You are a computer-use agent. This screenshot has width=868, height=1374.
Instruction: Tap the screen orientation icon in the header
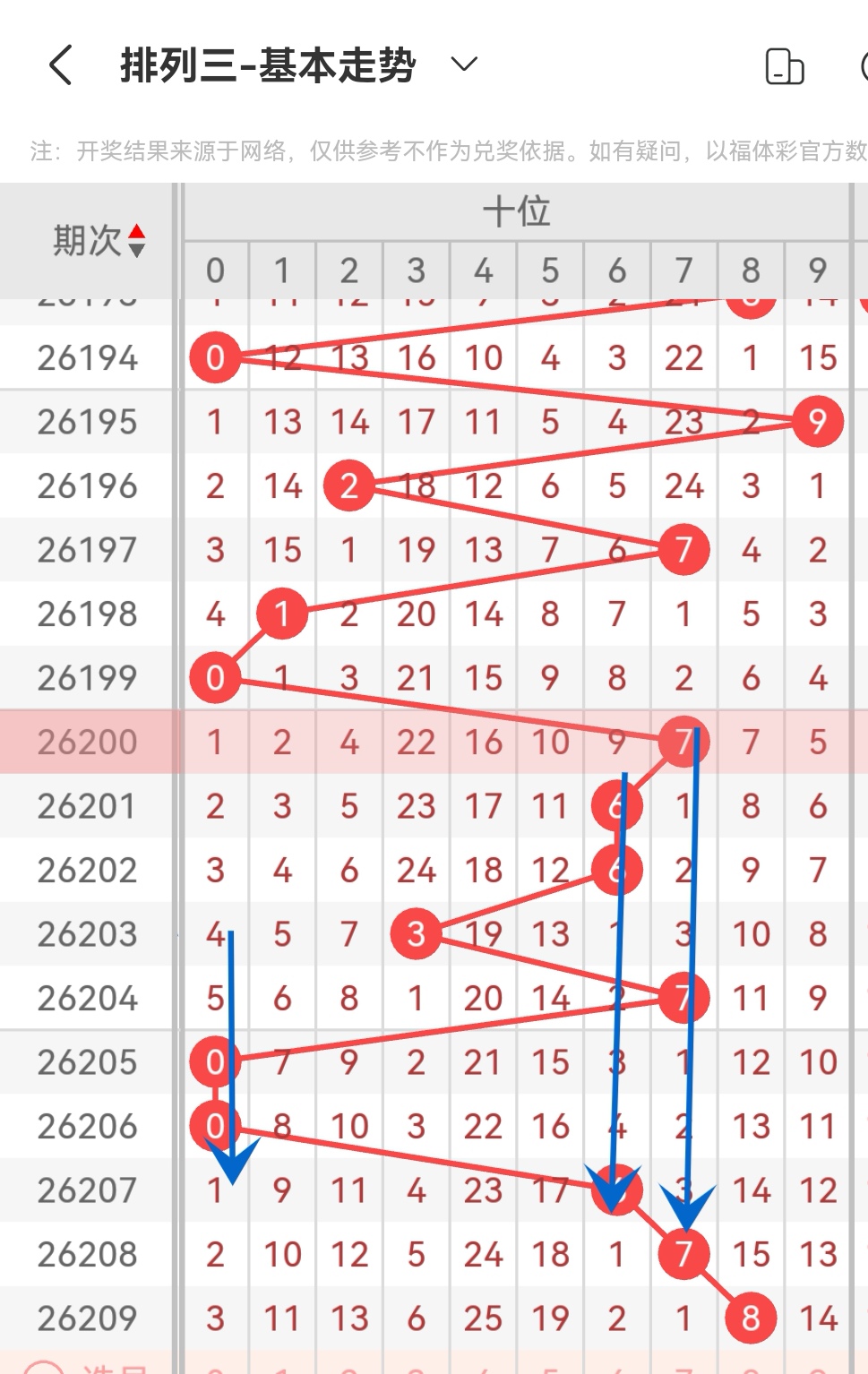point(785,66)
